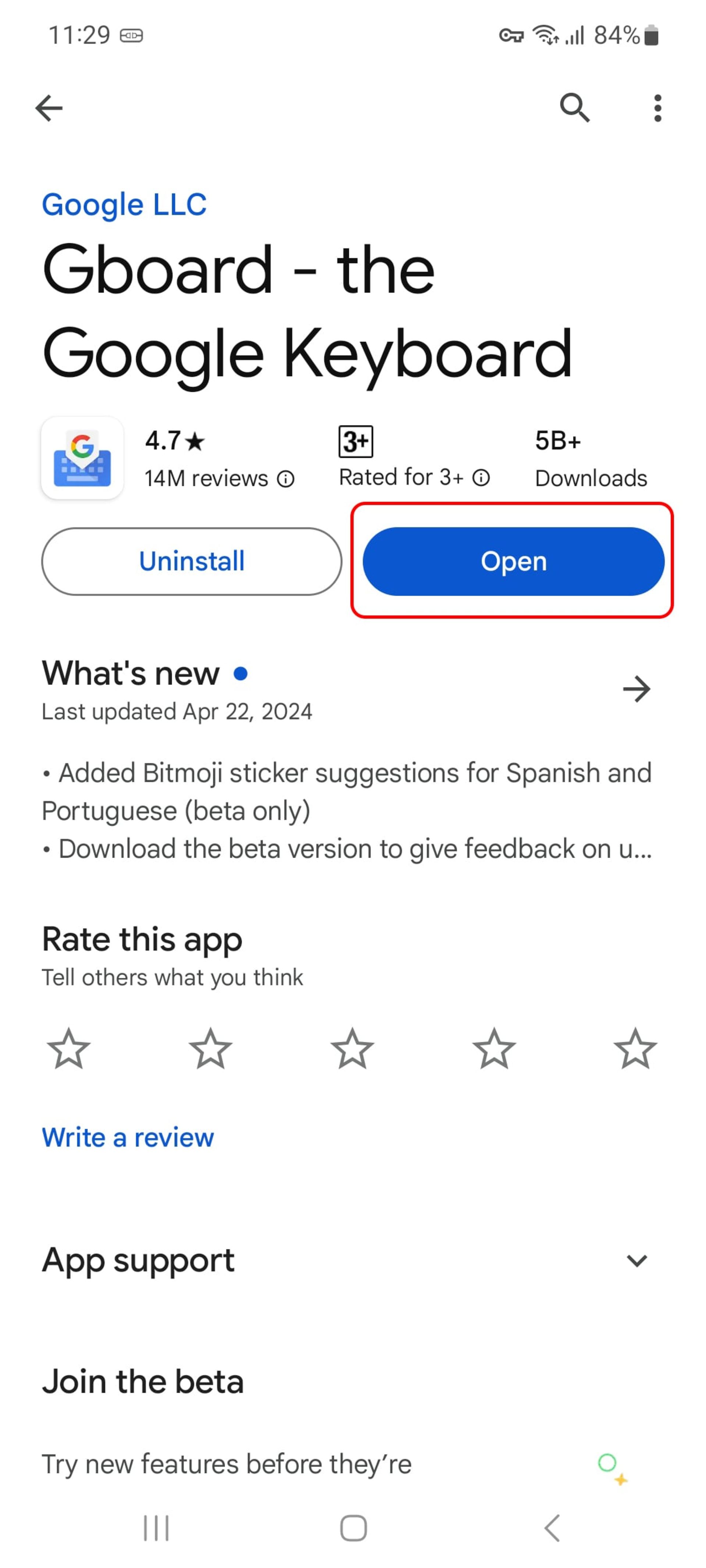Tap the system home button
This screenshot has height=1568, width=706.
coord(353,1528)
